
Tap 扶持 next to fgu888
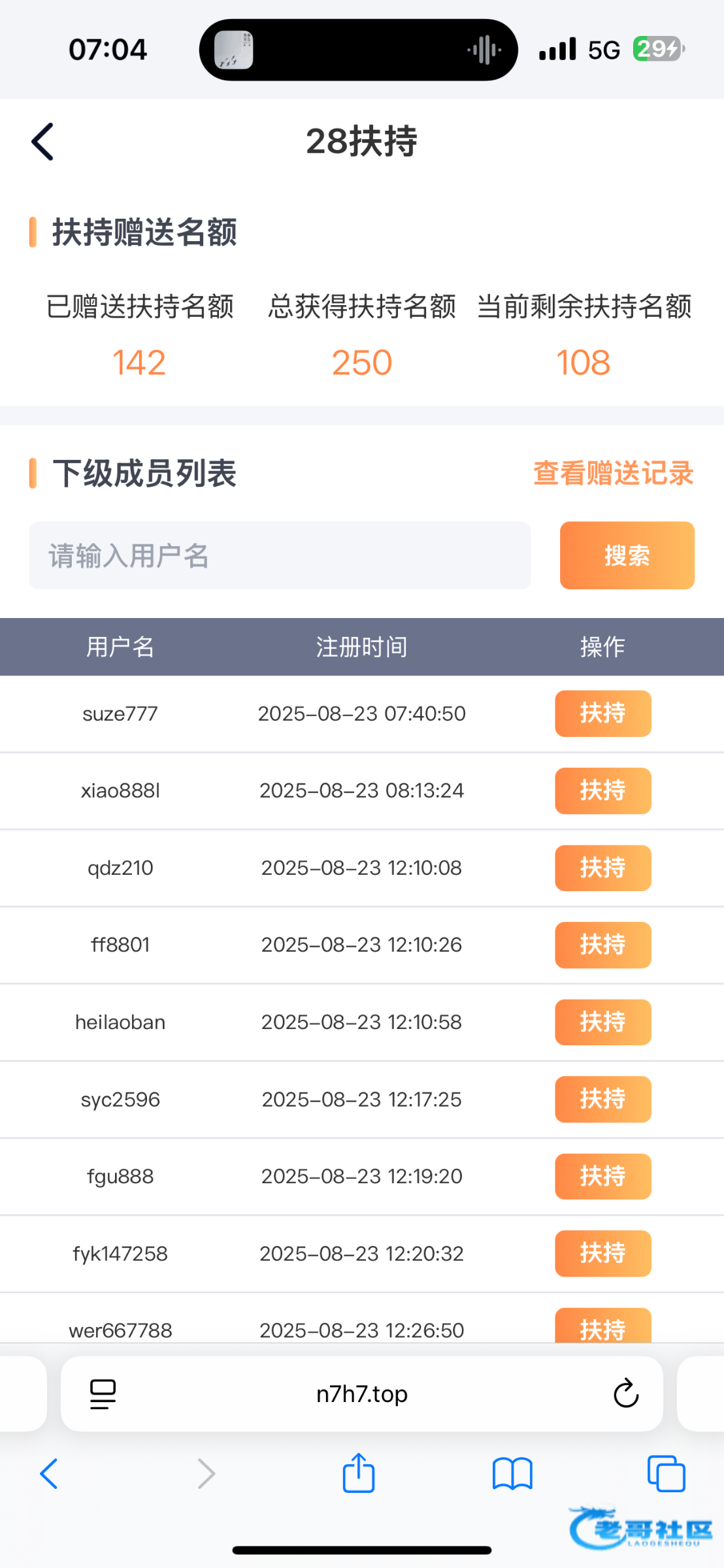pyautogui.click(x=603, y=1176)
